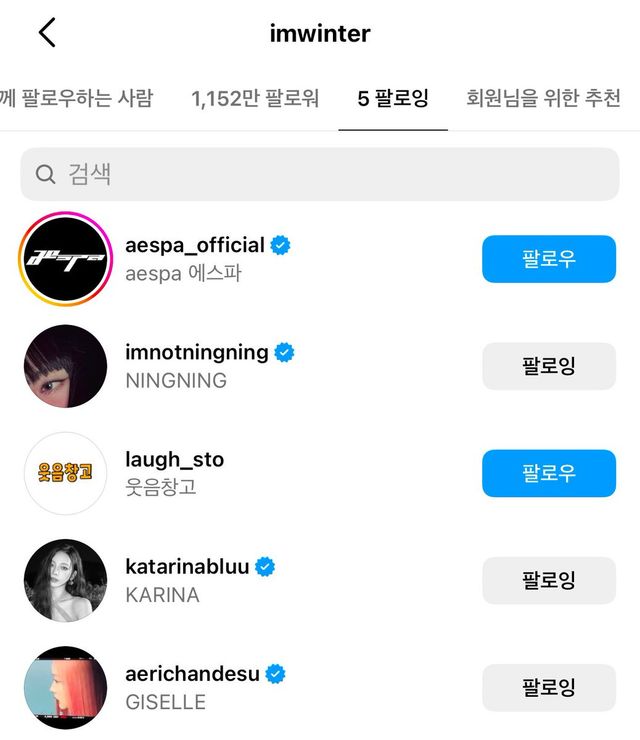View the aespa_official story avatar

(x=65, y=259)
